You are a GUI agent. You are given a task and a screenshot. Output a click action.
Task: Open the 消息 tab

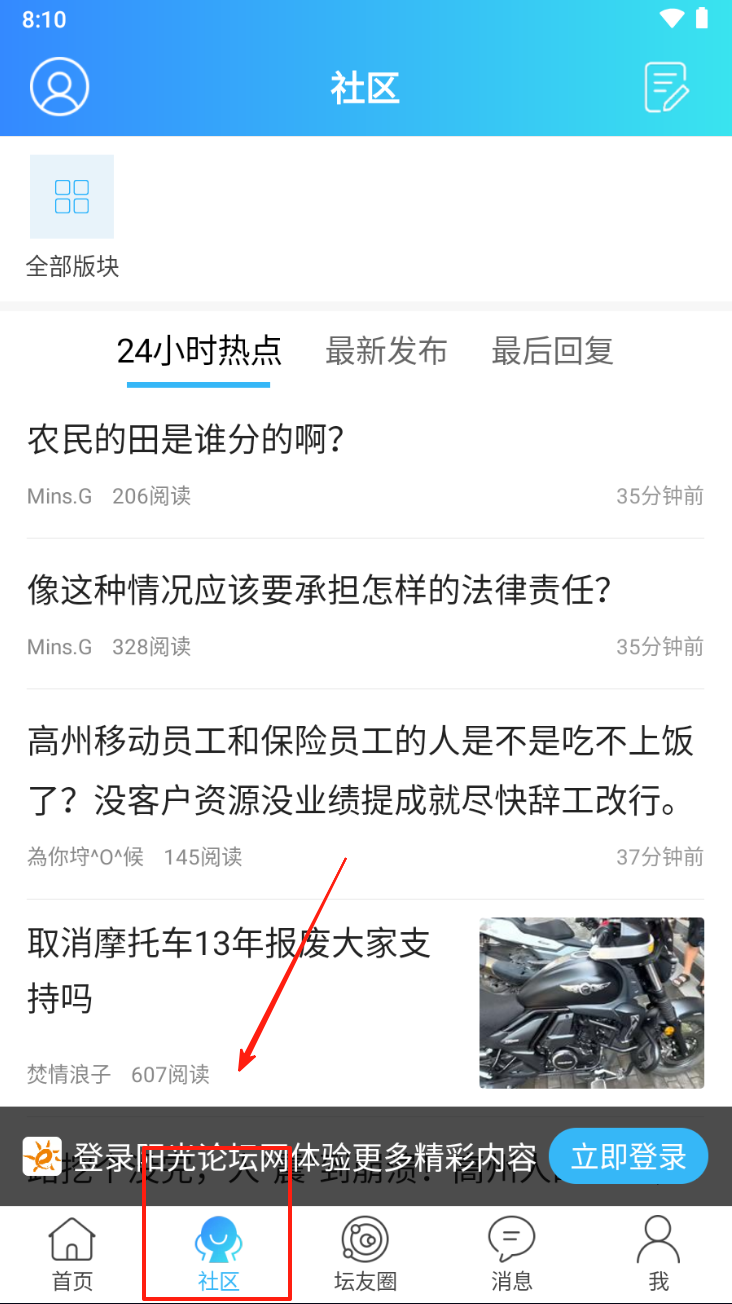(512, 1254)
